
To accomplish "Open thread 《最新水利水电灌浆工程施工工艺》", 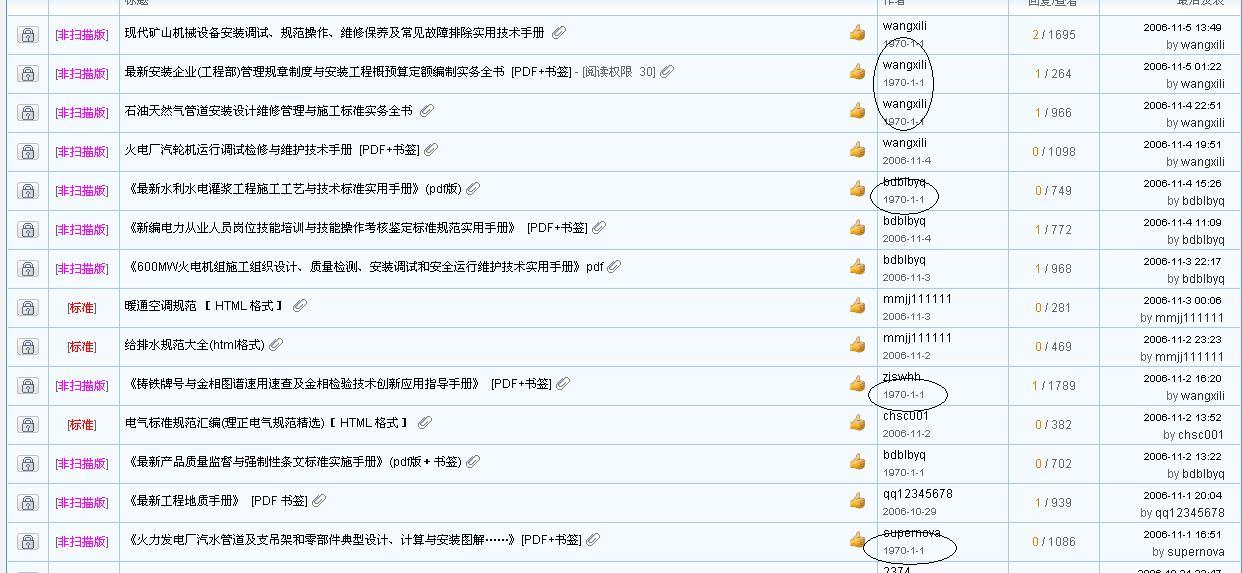I will point(294,189).
